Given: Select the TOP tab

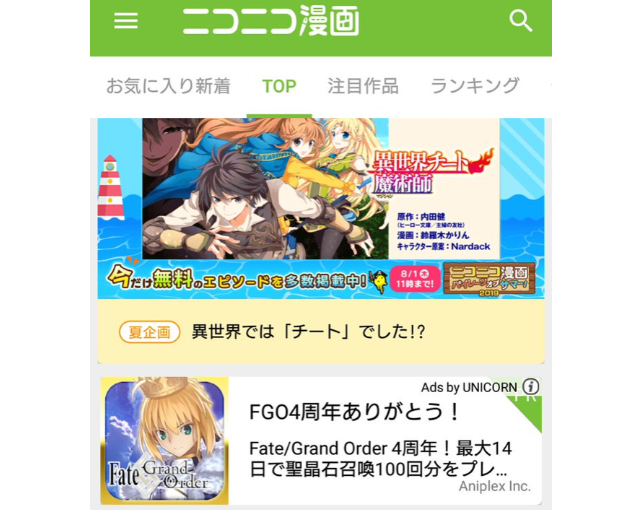Looking at the screenshot, I should 279,86.
